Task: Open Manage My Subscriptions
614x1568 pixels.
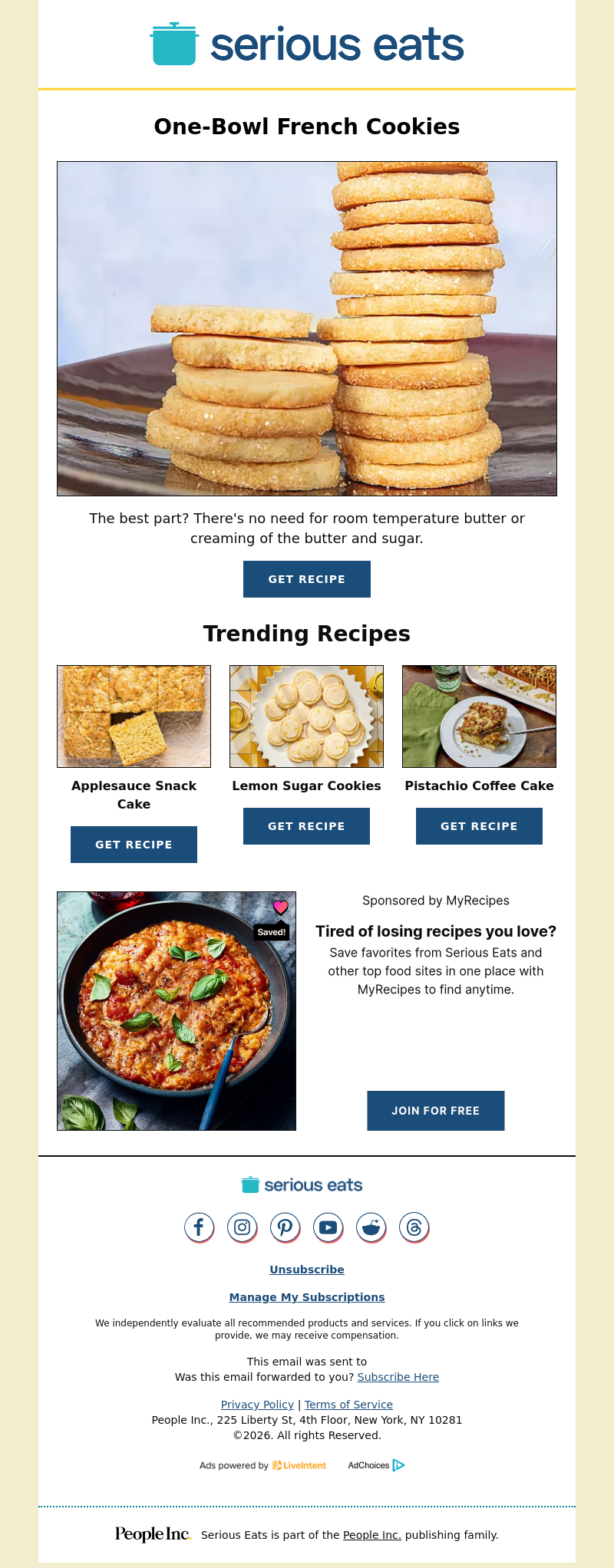Action: coord(307,1297)
